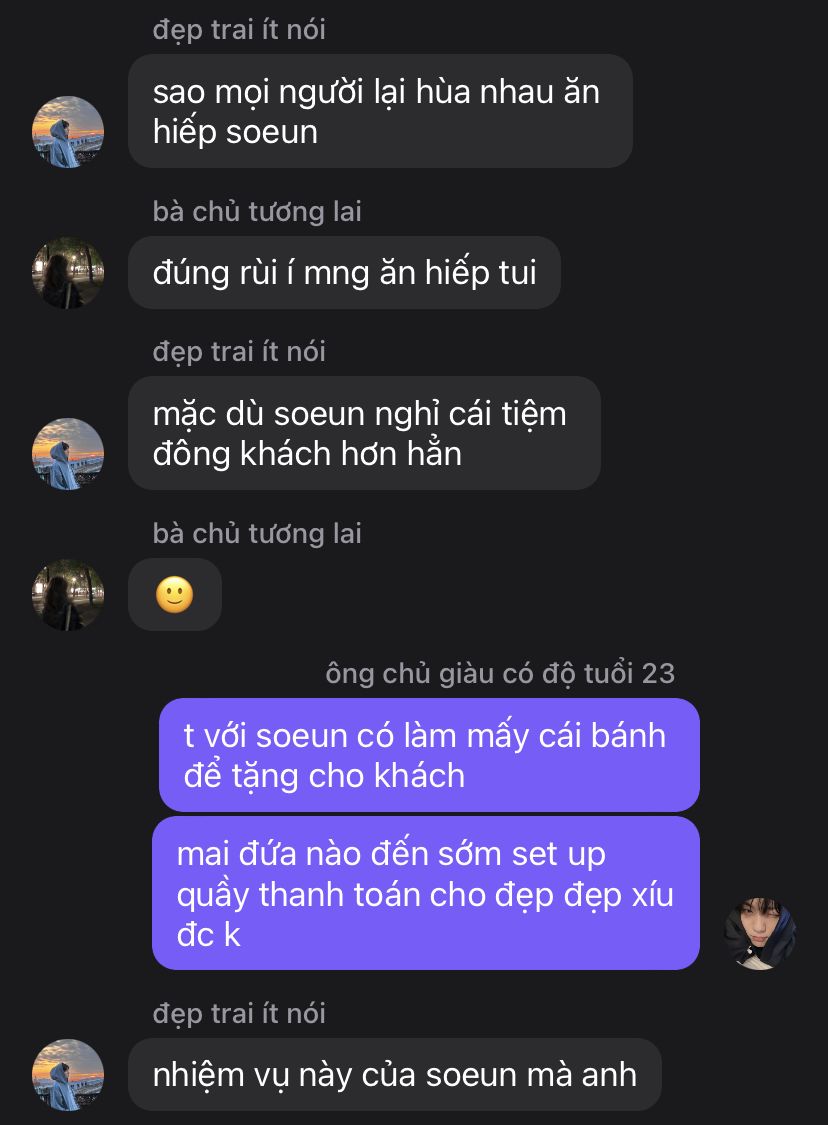
Task: Open avatar beside "nhiệm vụ này của soeun" message
Action: click(68, 1075)
